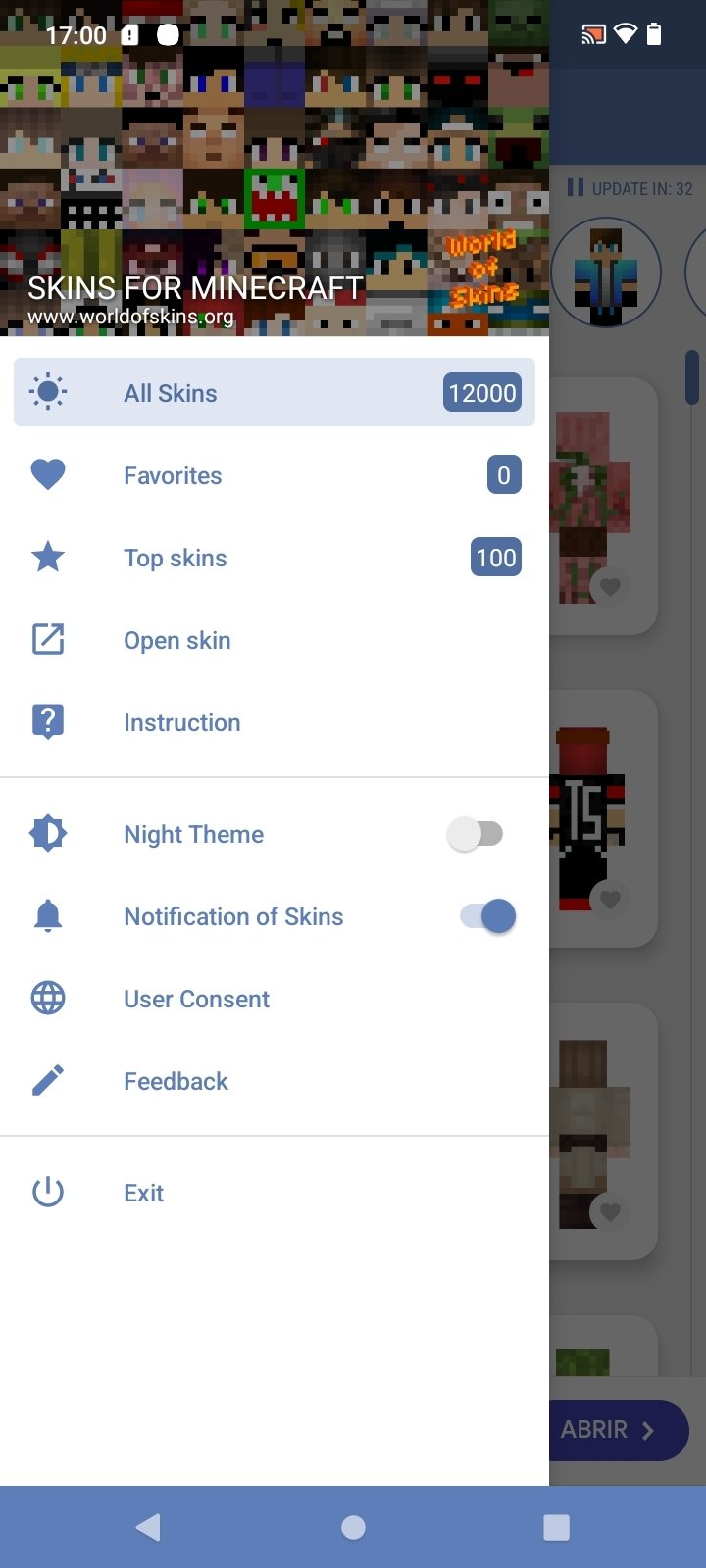Go to the home screen
Screen dimensions: 706x1568
(353, 1527)
